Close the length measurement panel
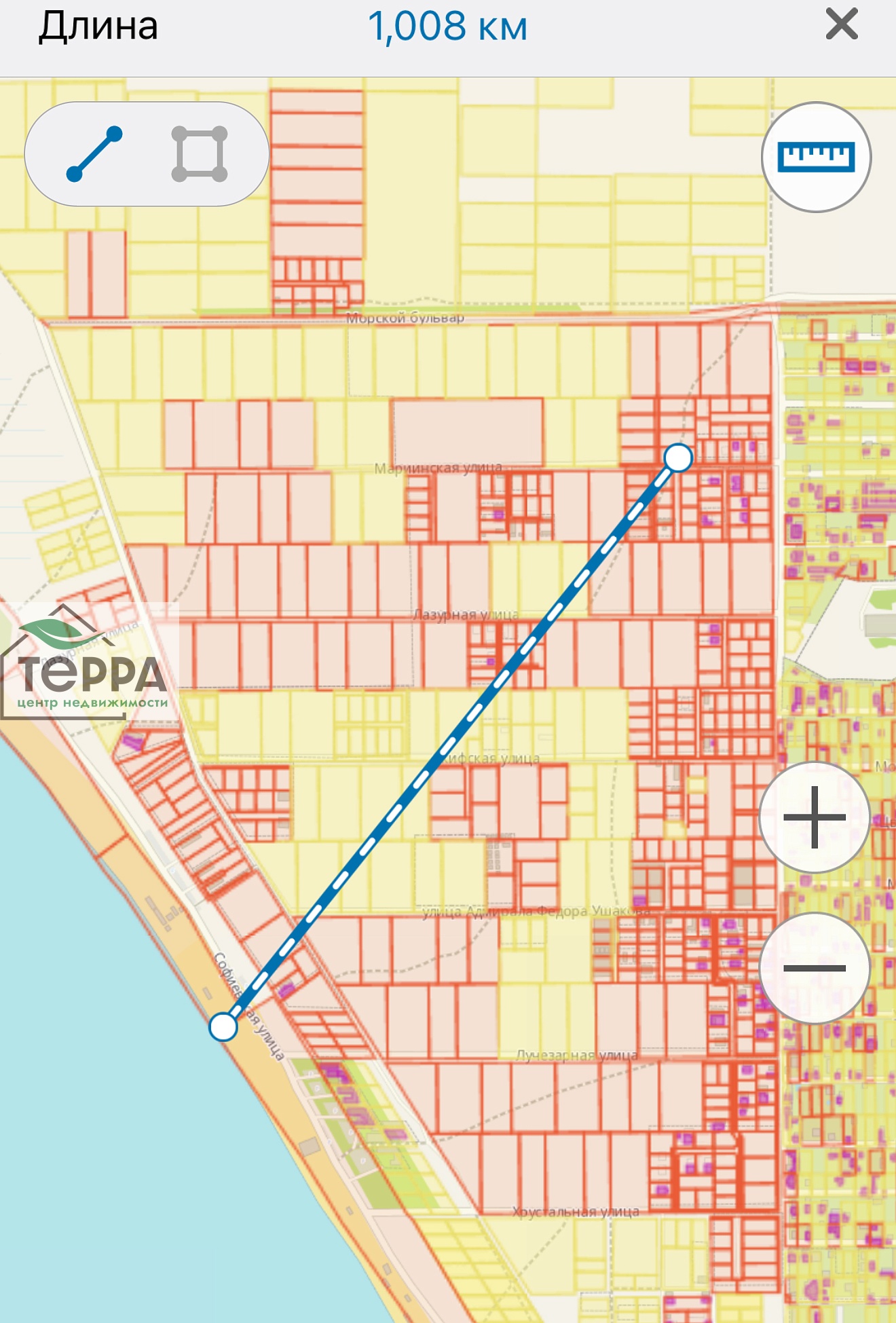896x1323 pixels. pos(842,25)
